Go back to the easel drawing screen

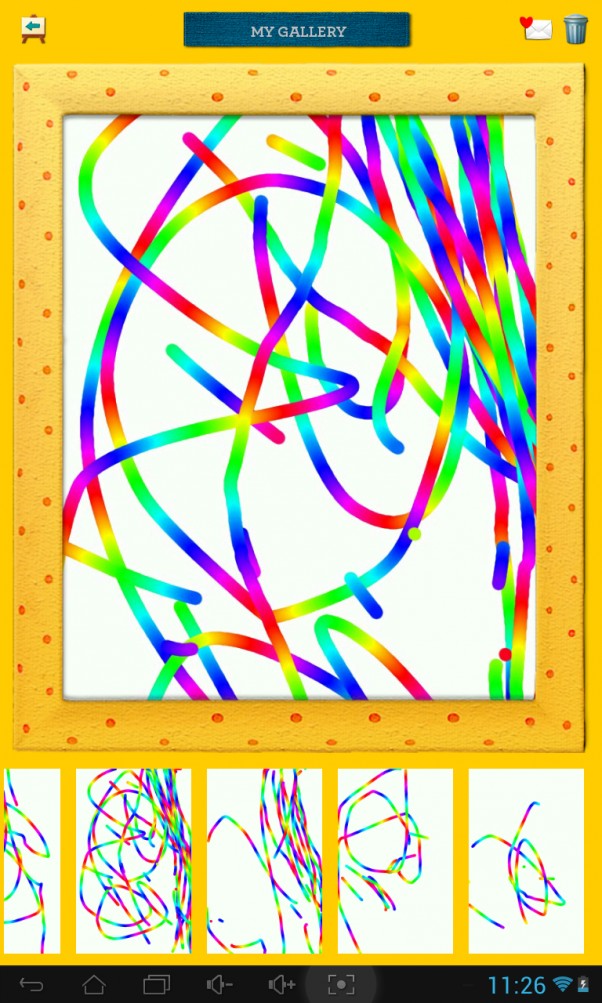coord(33,28)
